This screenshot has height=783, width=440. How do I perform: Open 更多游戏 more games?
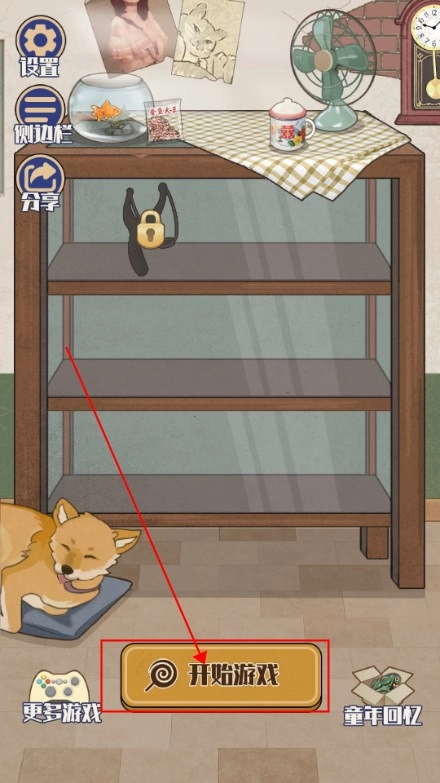tap(61, 697)
